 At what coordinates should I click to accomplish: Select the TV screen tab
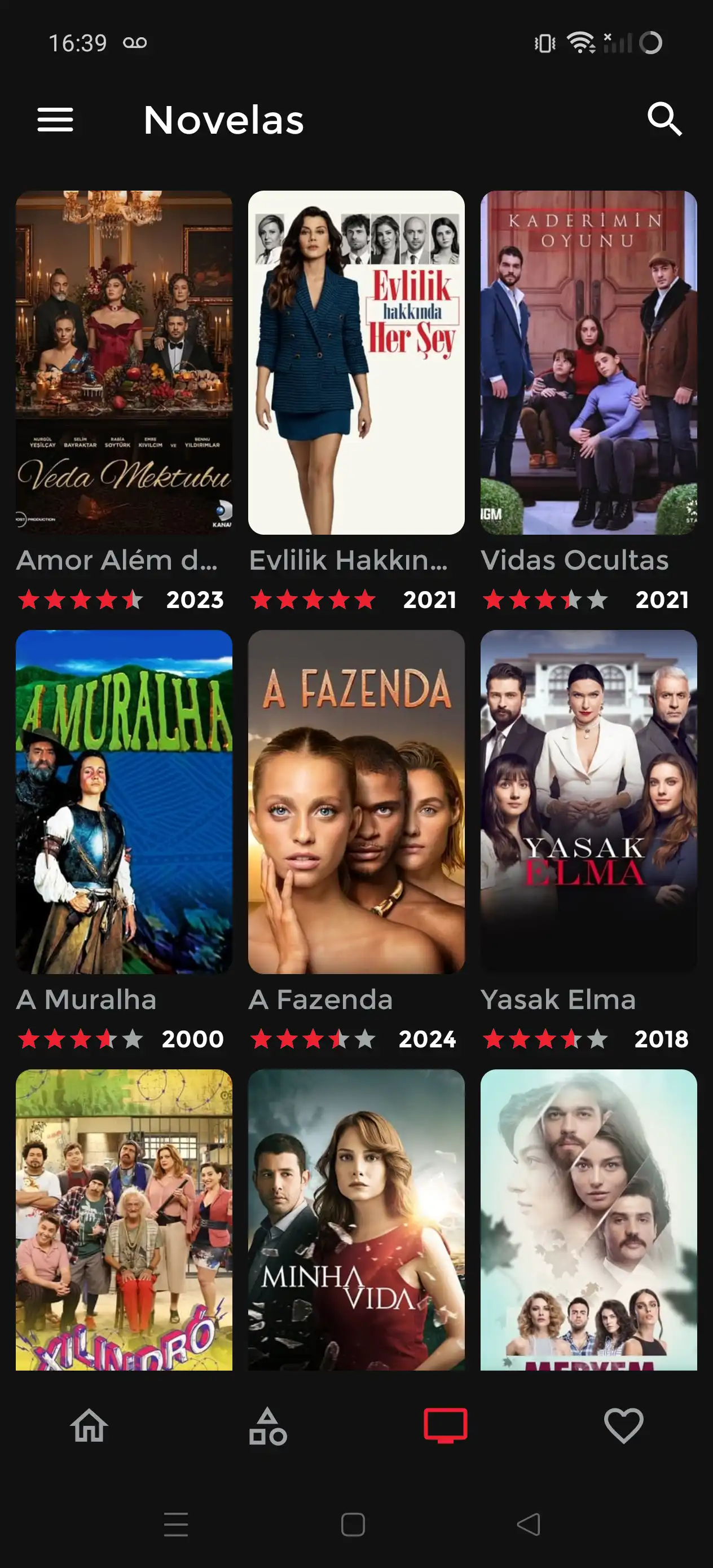tap(446, 1425)
